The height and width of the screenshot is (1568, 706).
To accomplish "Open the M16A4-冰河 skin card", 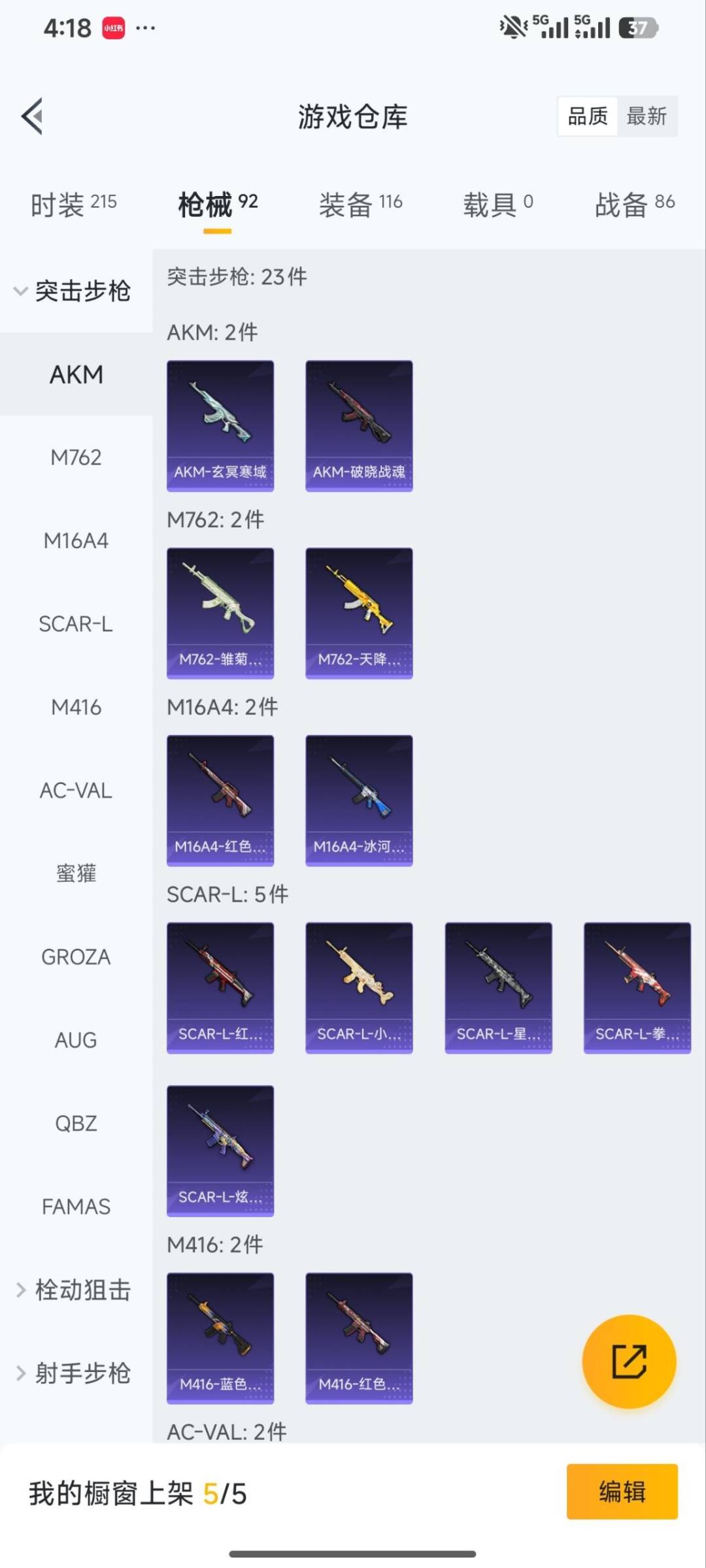I will (359, 800).
